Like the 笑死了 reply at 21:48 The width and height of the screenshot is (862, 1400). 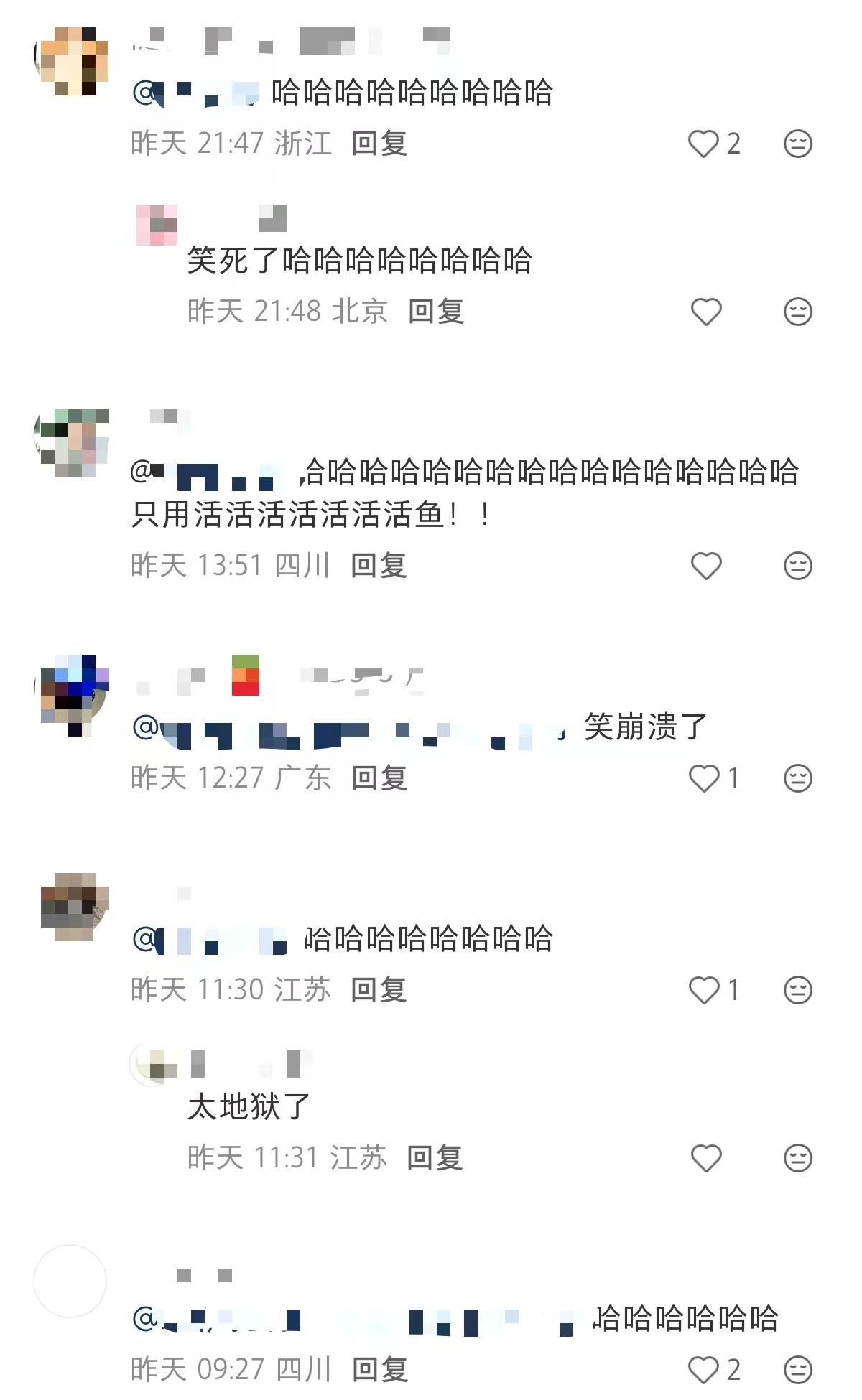tap(705, 312)
